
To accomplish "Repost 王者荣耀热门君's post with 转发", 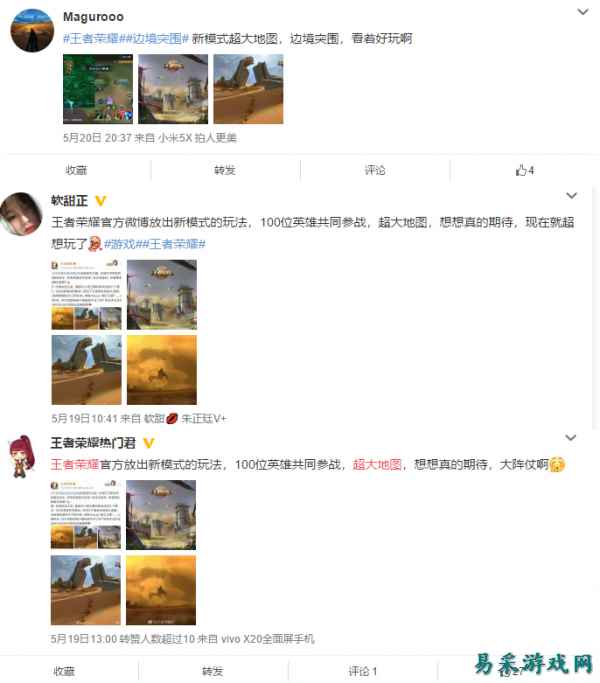I will 212,671.
